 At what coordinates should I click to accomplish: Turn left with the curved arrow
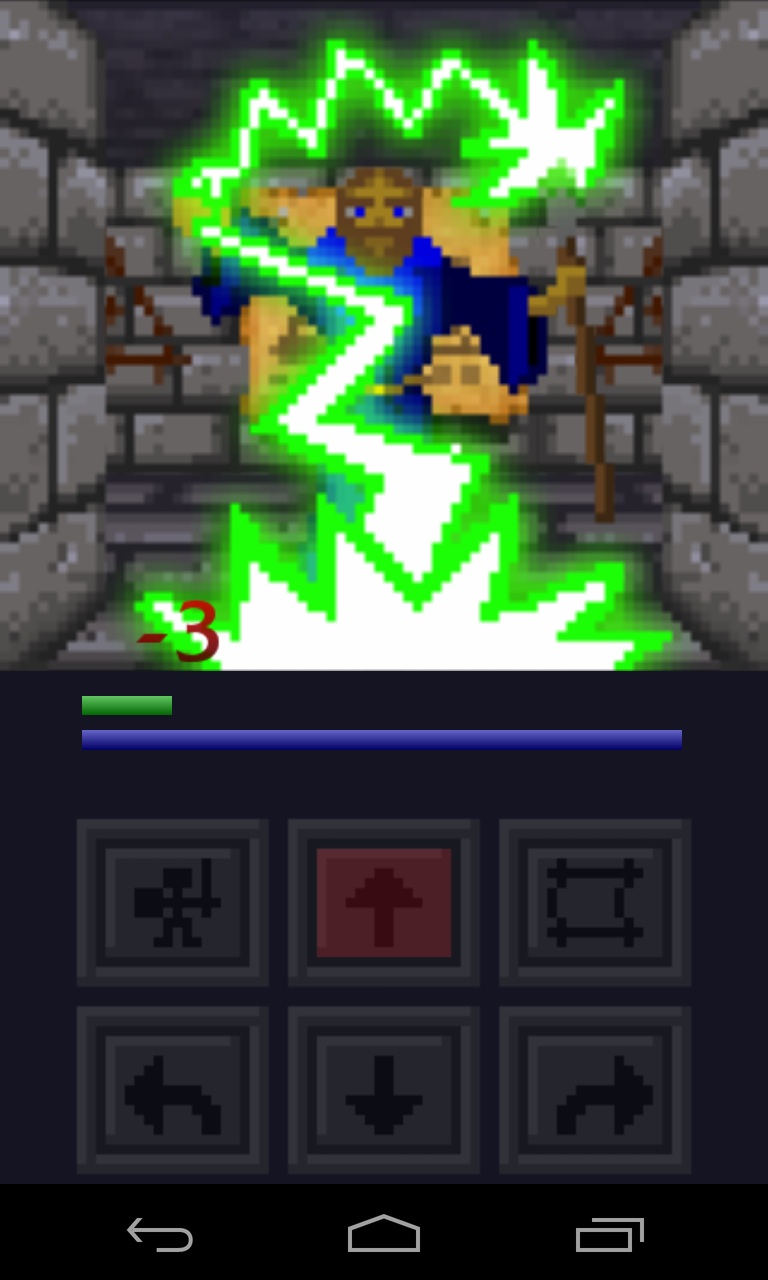point(173,1090)
